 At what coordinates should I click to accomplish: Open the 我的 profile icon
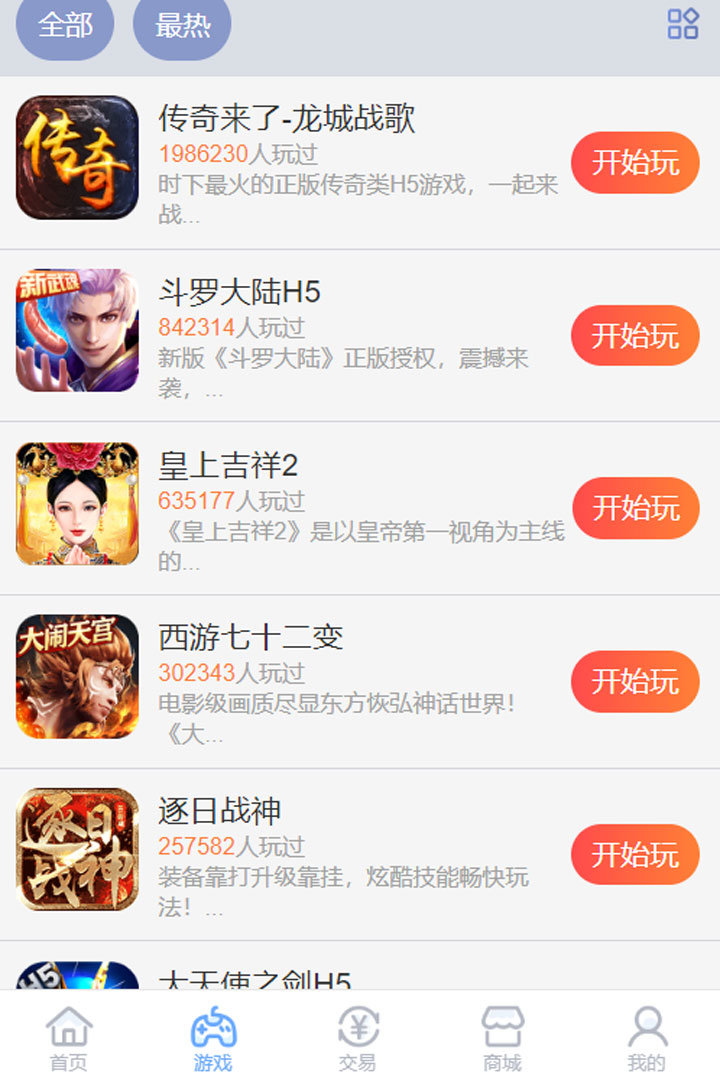coord(648,1030)
